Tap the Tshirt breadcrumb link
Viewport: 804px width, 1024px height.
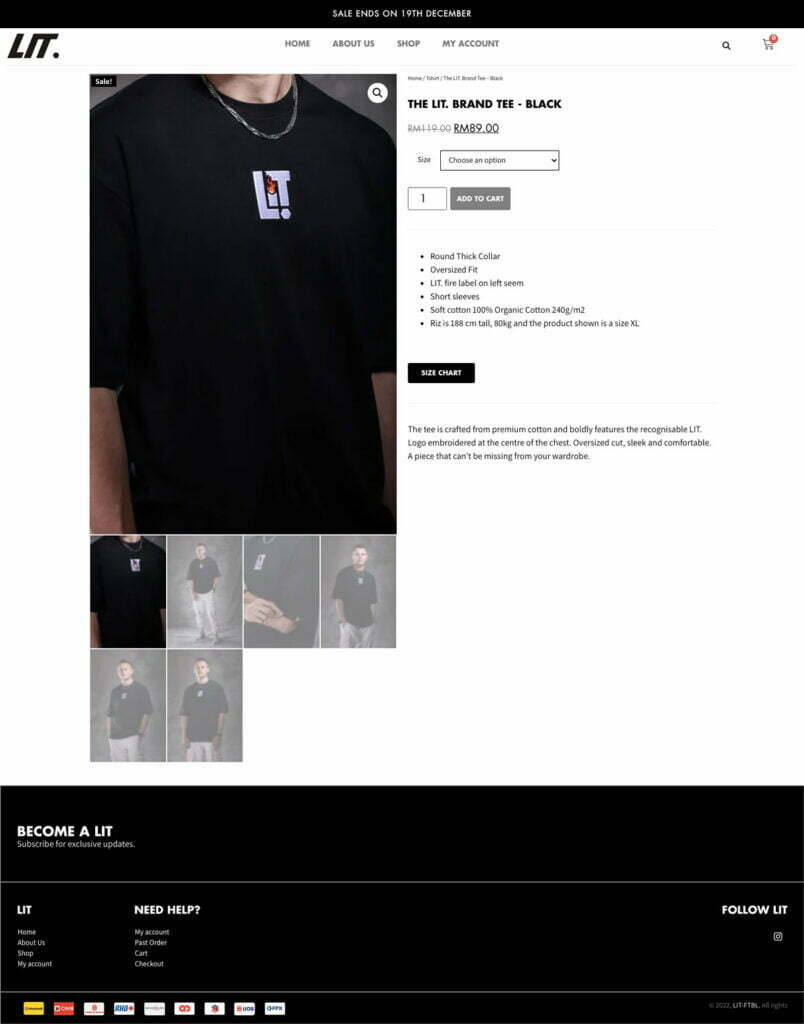click(433, 78)
